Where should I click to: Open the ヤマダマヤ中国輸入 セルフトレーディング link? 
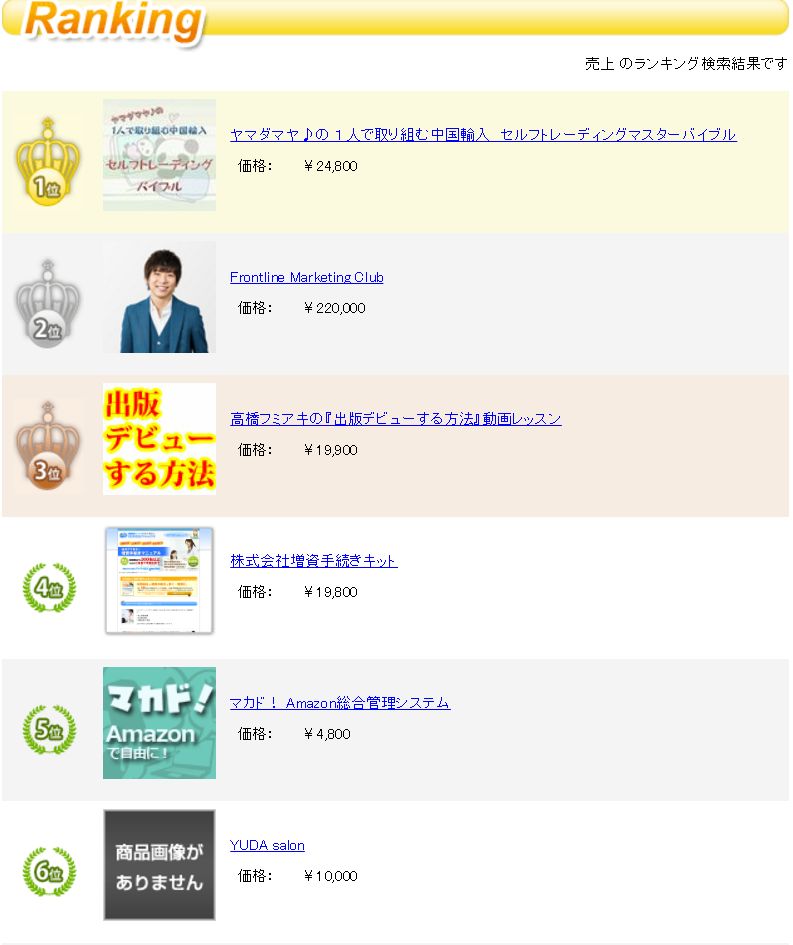pos(483,135)
